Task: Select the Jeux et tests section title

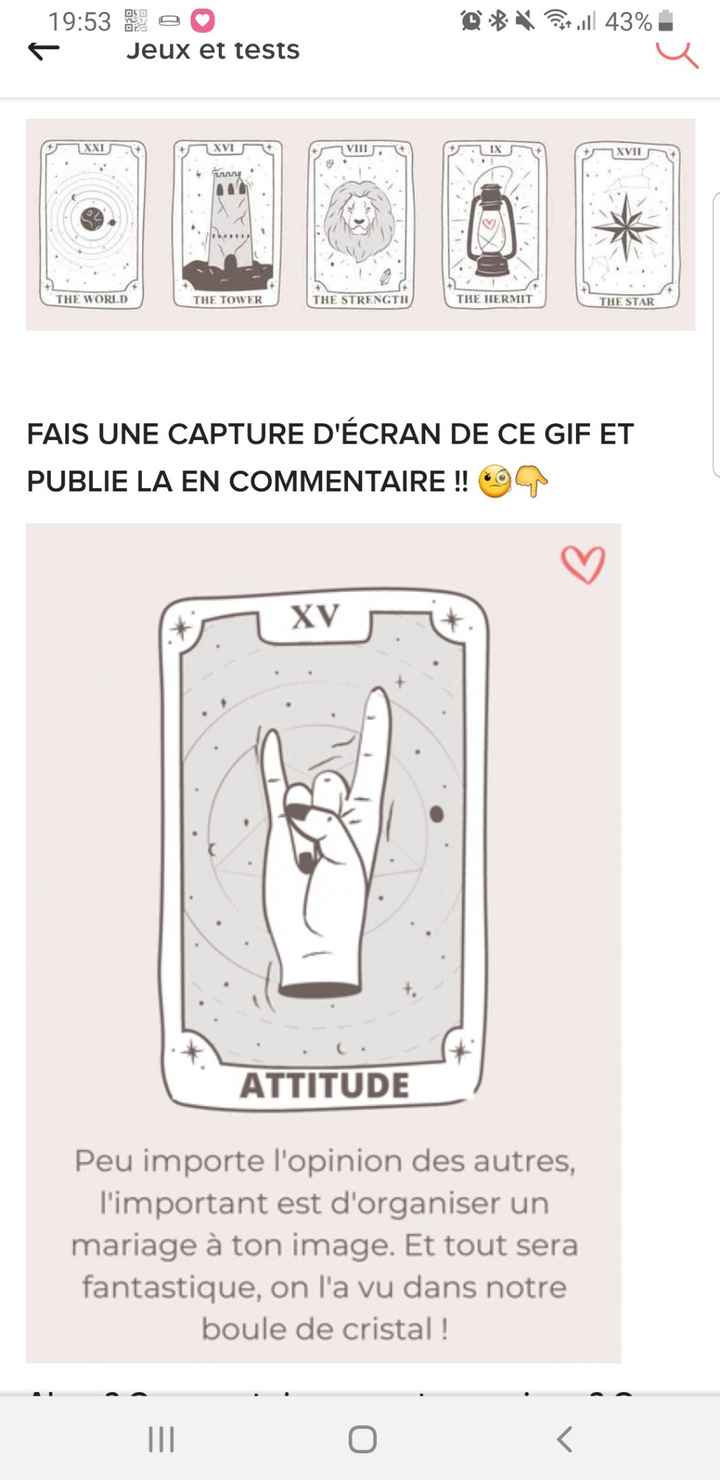Action: point(213,50)
